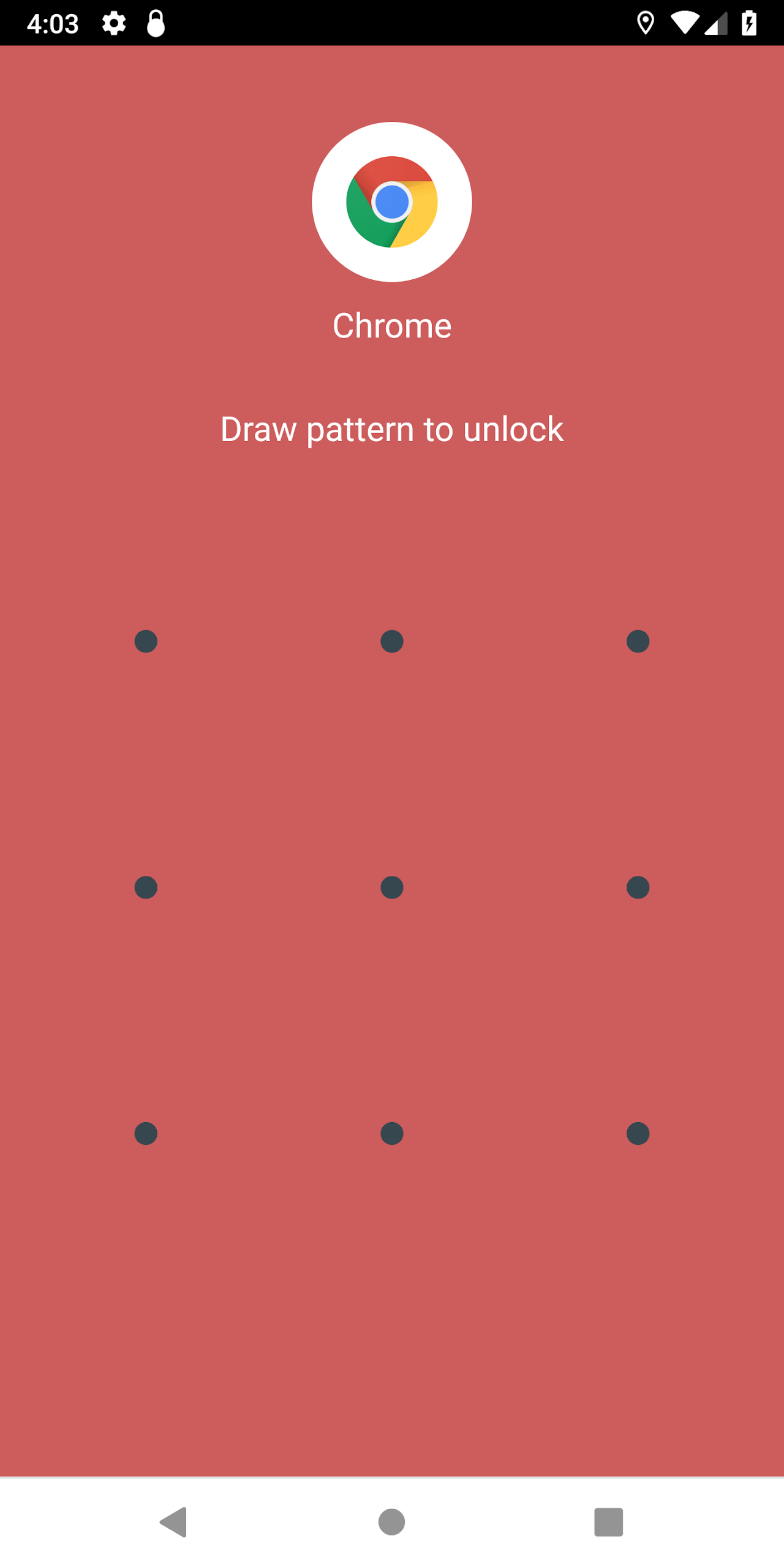Tap the top-right pattern dot
Image resolution: width=784 pixels, height=1568 pixels.
point(638,641)
